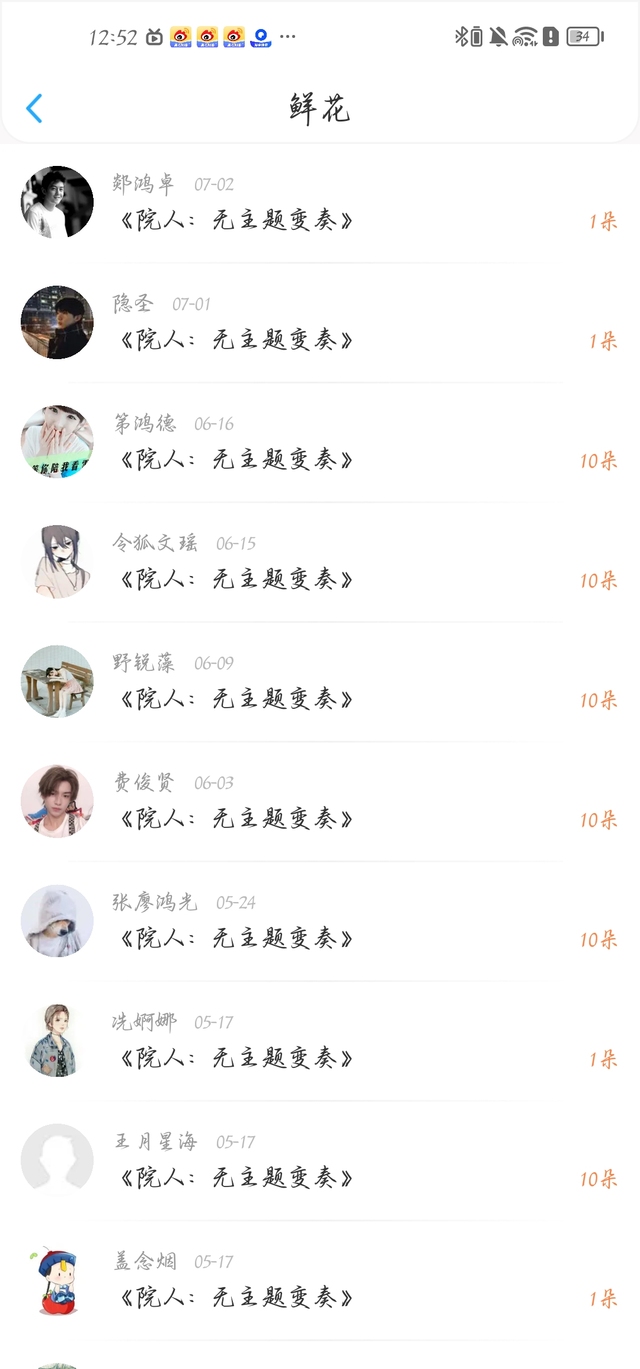The height and width of the screenshot is (1369, 640).
Task: Open 王月星海's flower record row
Action: tap(320, 1162)
